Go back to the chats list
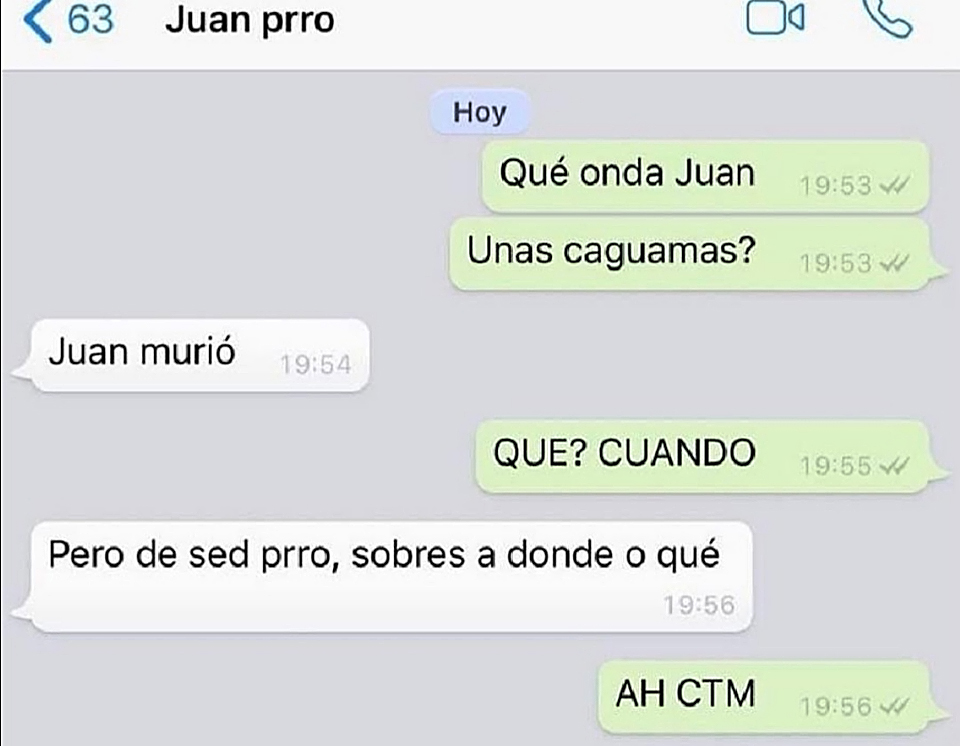This screenshot has height=746, width=960. (x=66, y=21)
